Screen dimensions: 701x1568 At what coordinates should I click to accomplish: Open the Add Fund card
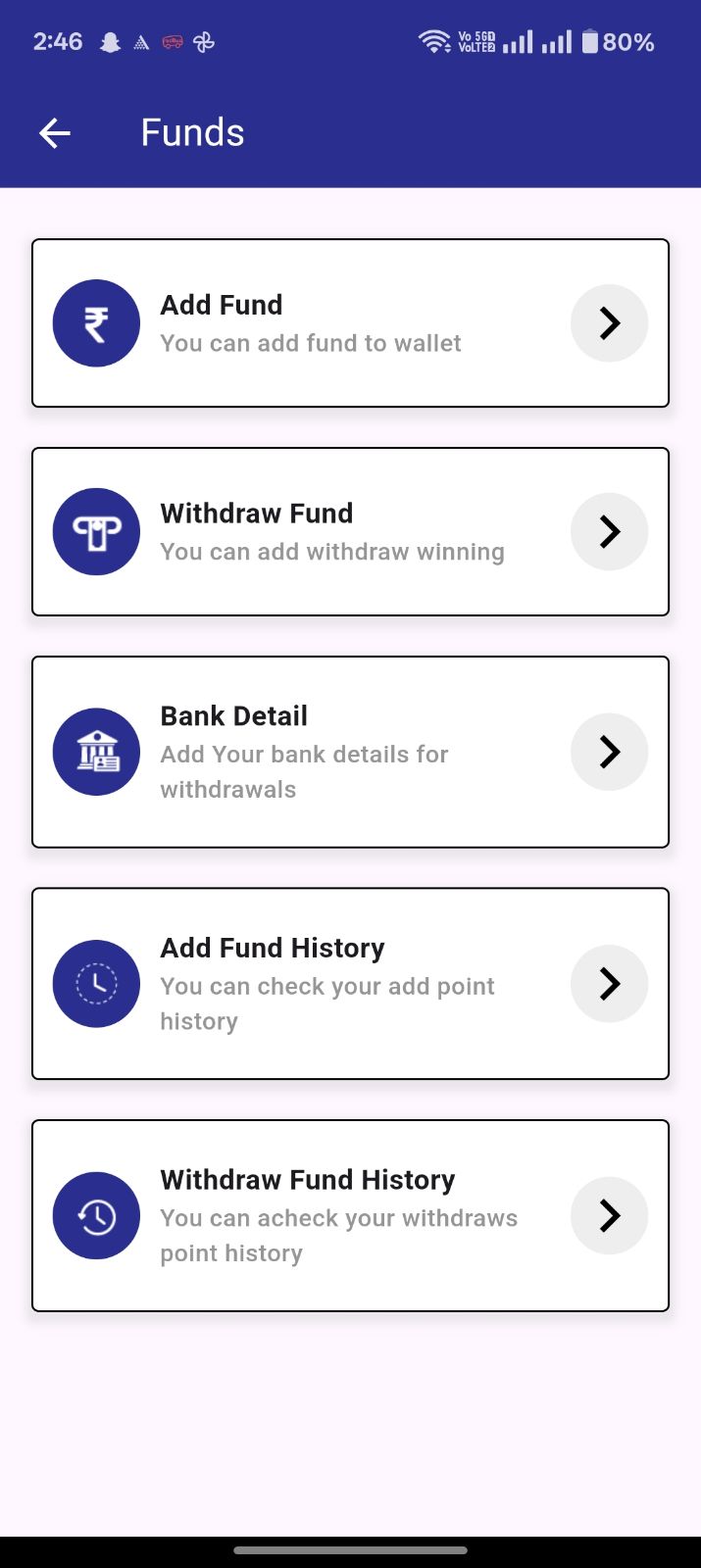coord(350,323)
